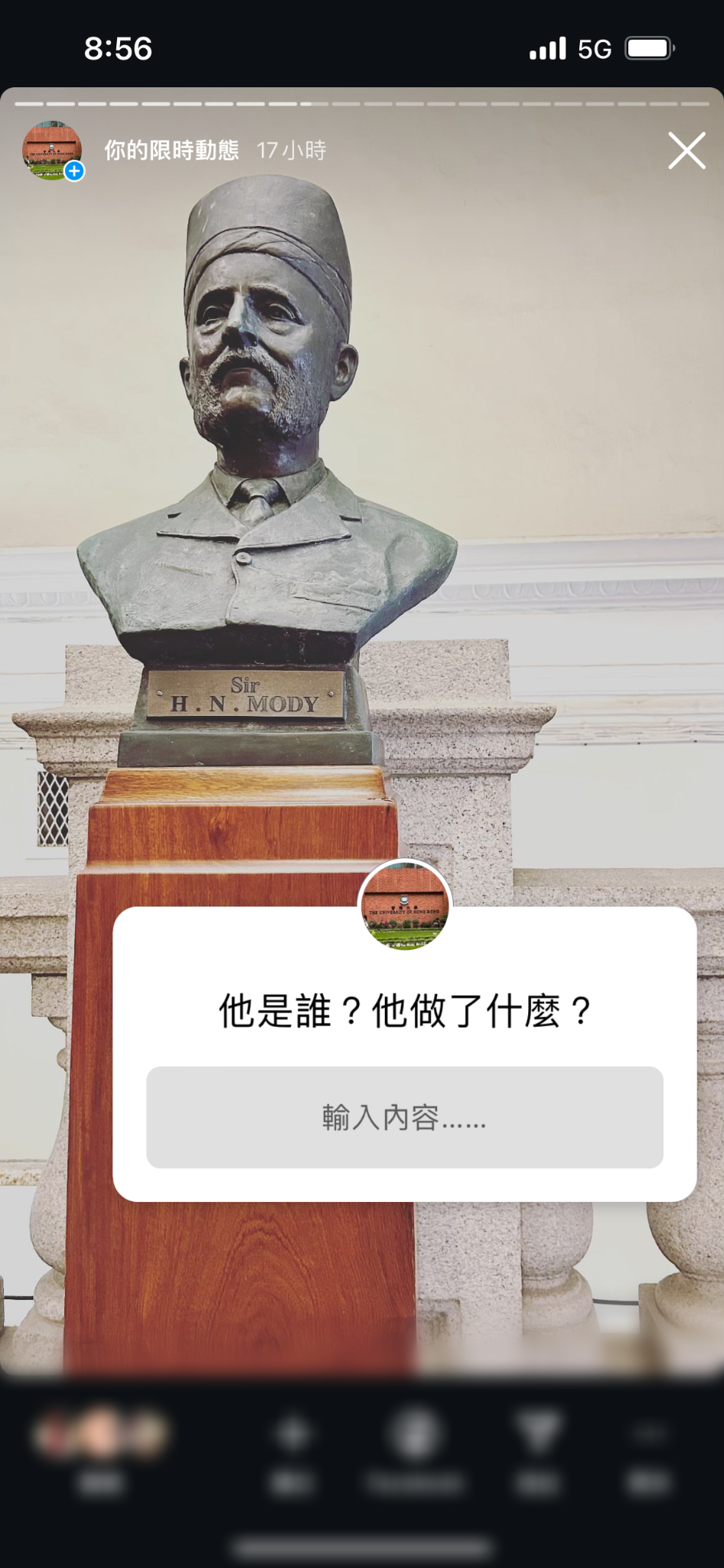
Task: Open the three-dot more options
Action: tap(649, 1449)
